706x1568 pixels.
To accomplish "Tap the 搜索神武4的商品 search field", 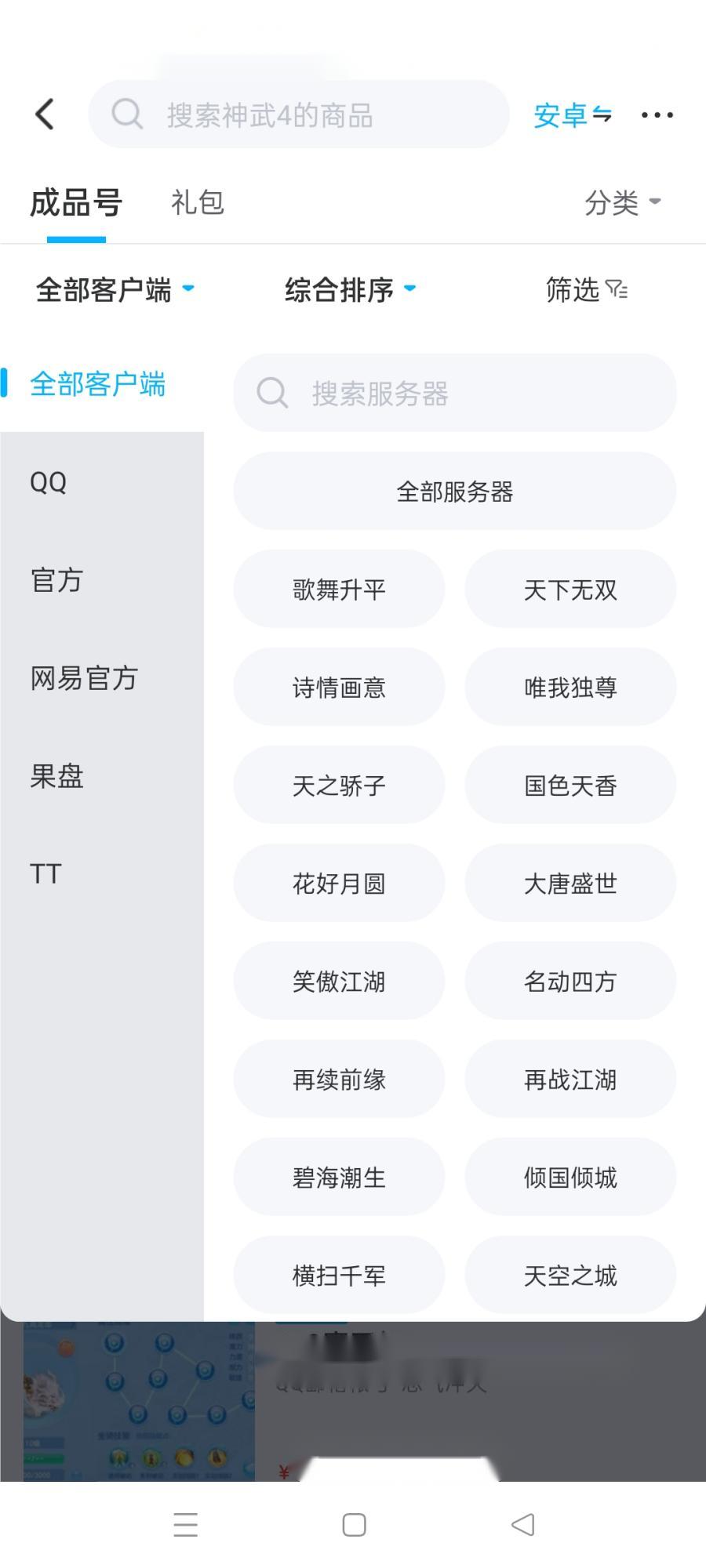I will point(298,114).
